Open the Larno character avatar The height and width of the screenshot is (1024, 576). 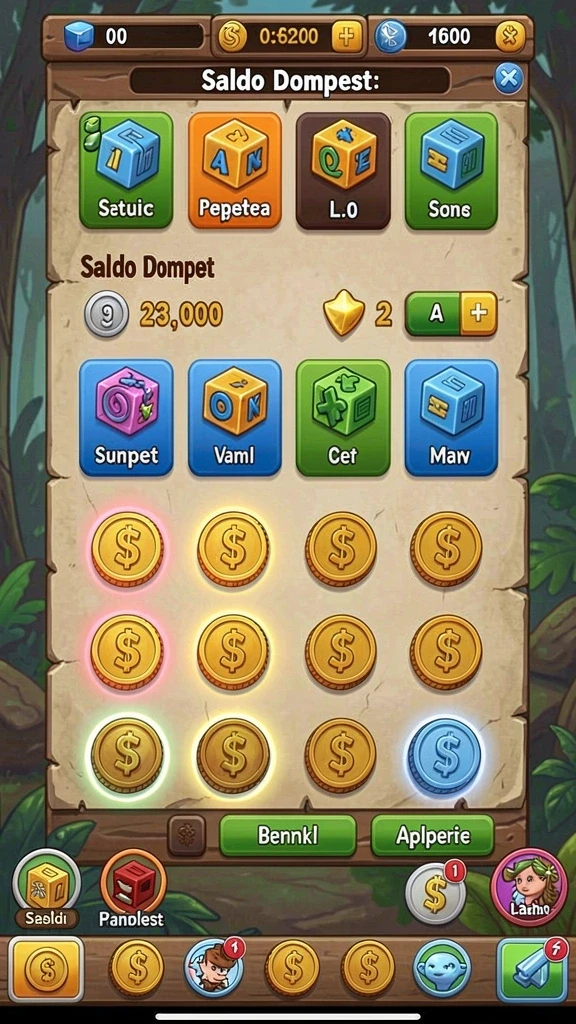click(529, 887)
